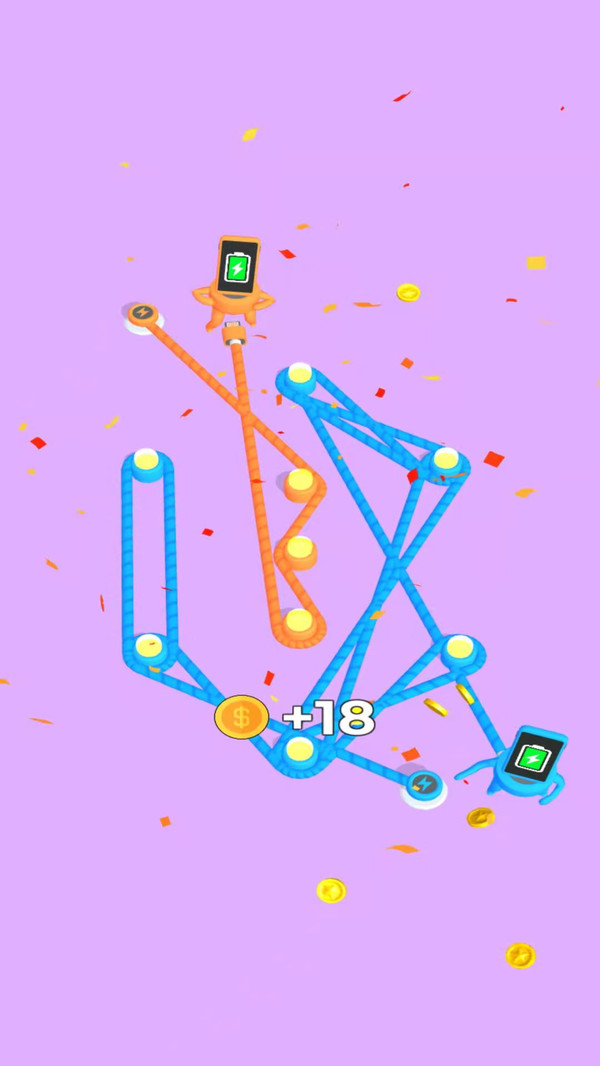Screen dimensions: 600x1066
Task: Tap the blue lightning plug socket
Action: [423, 783]
